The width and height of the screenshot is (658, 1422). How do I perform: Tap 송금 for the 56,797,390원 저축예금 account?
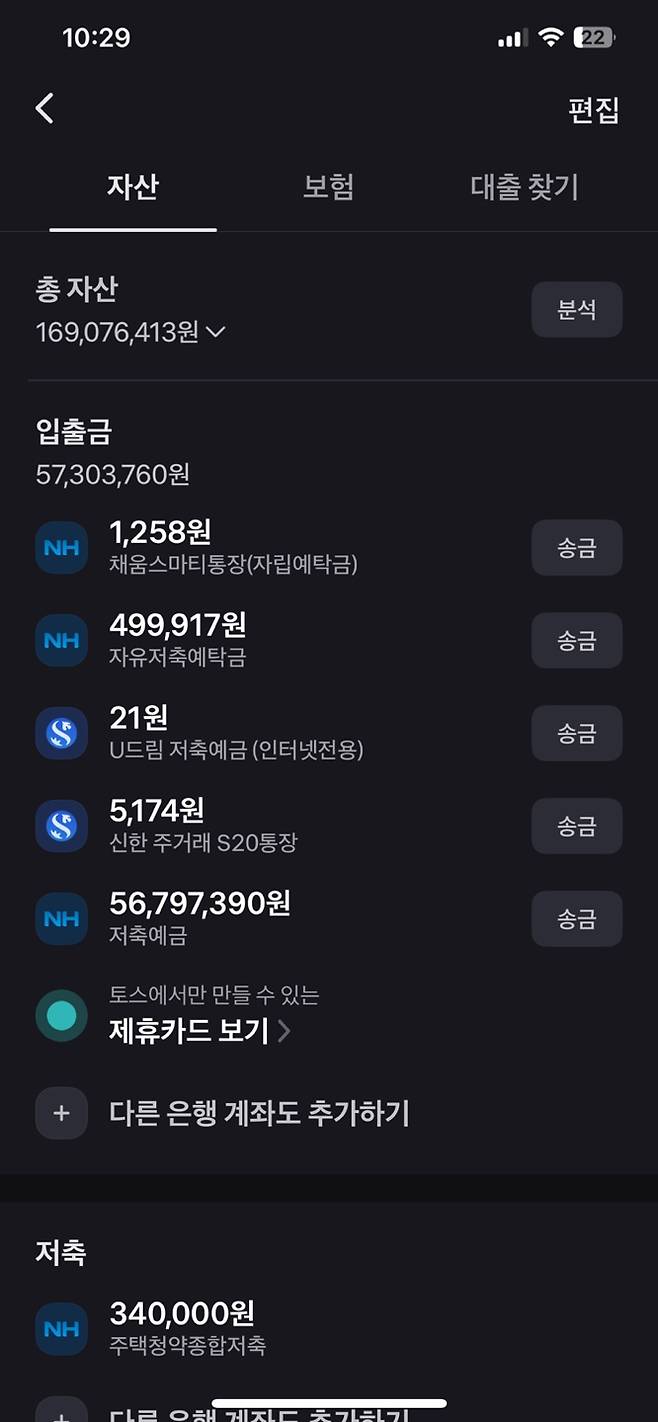(576, 919)
